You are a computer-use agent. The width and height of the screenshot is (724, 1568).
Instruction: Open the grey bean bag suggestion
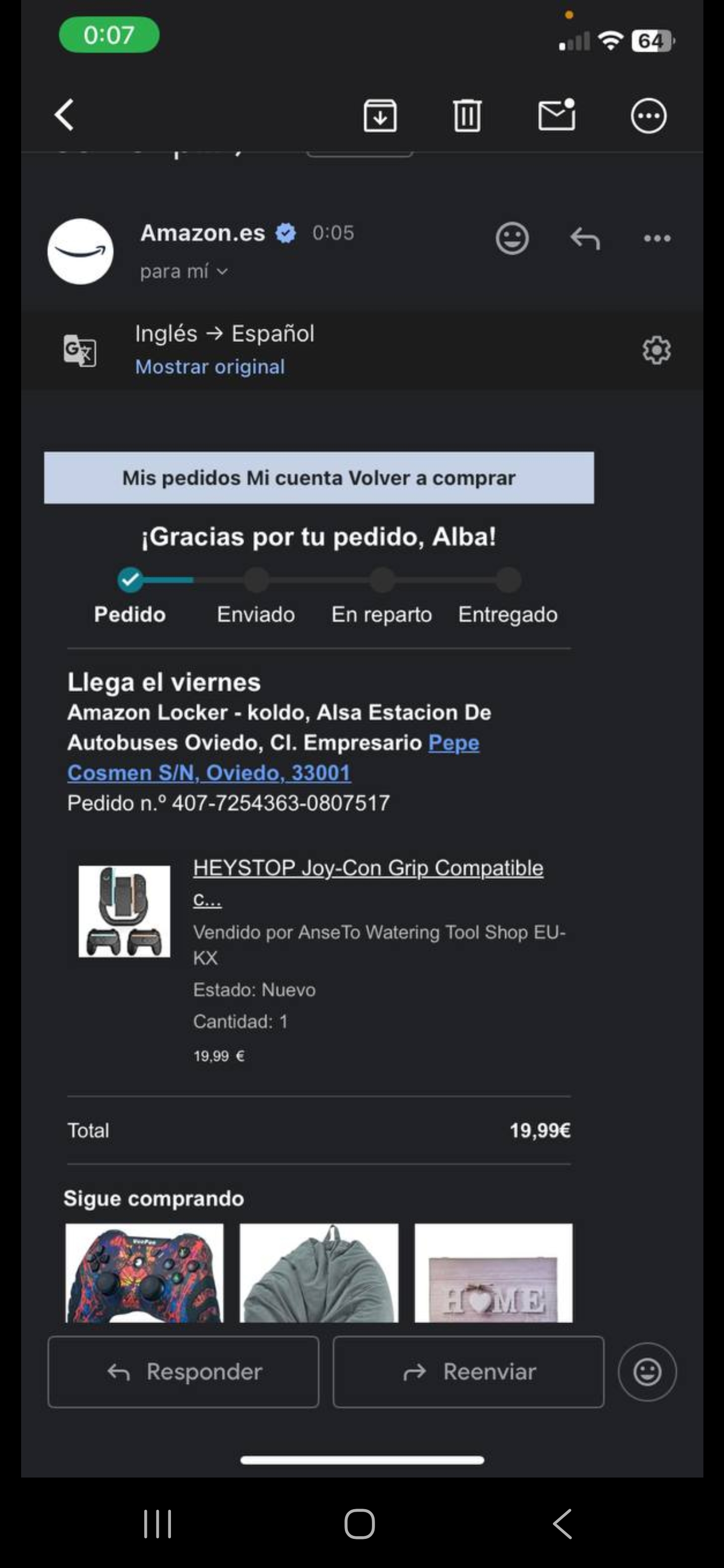(x=318, y=1272)
